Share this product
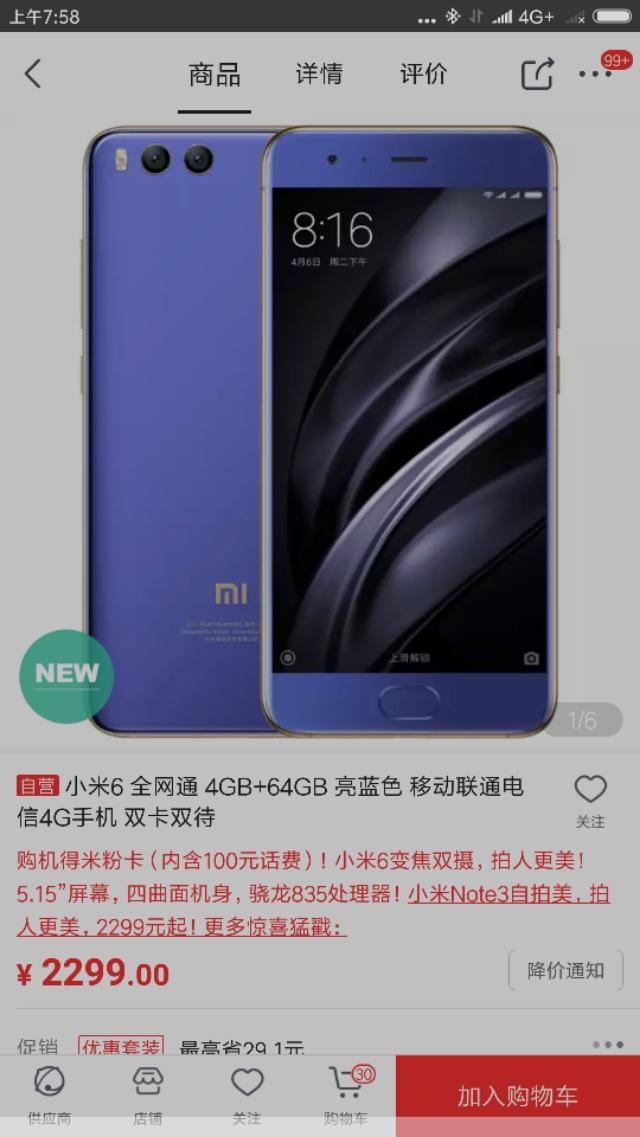640x1137 pixels. click(537, 73)
